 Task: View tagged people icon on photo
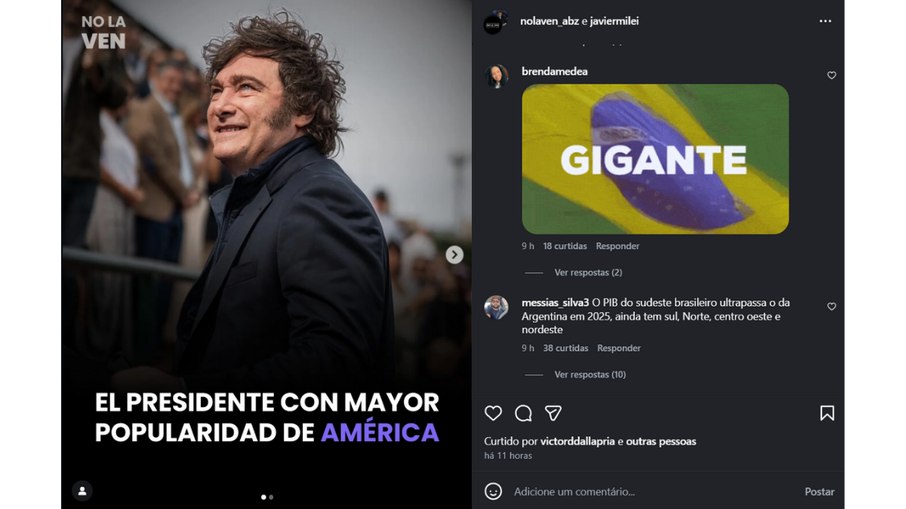pyautogui.click(x=82, y=490)
